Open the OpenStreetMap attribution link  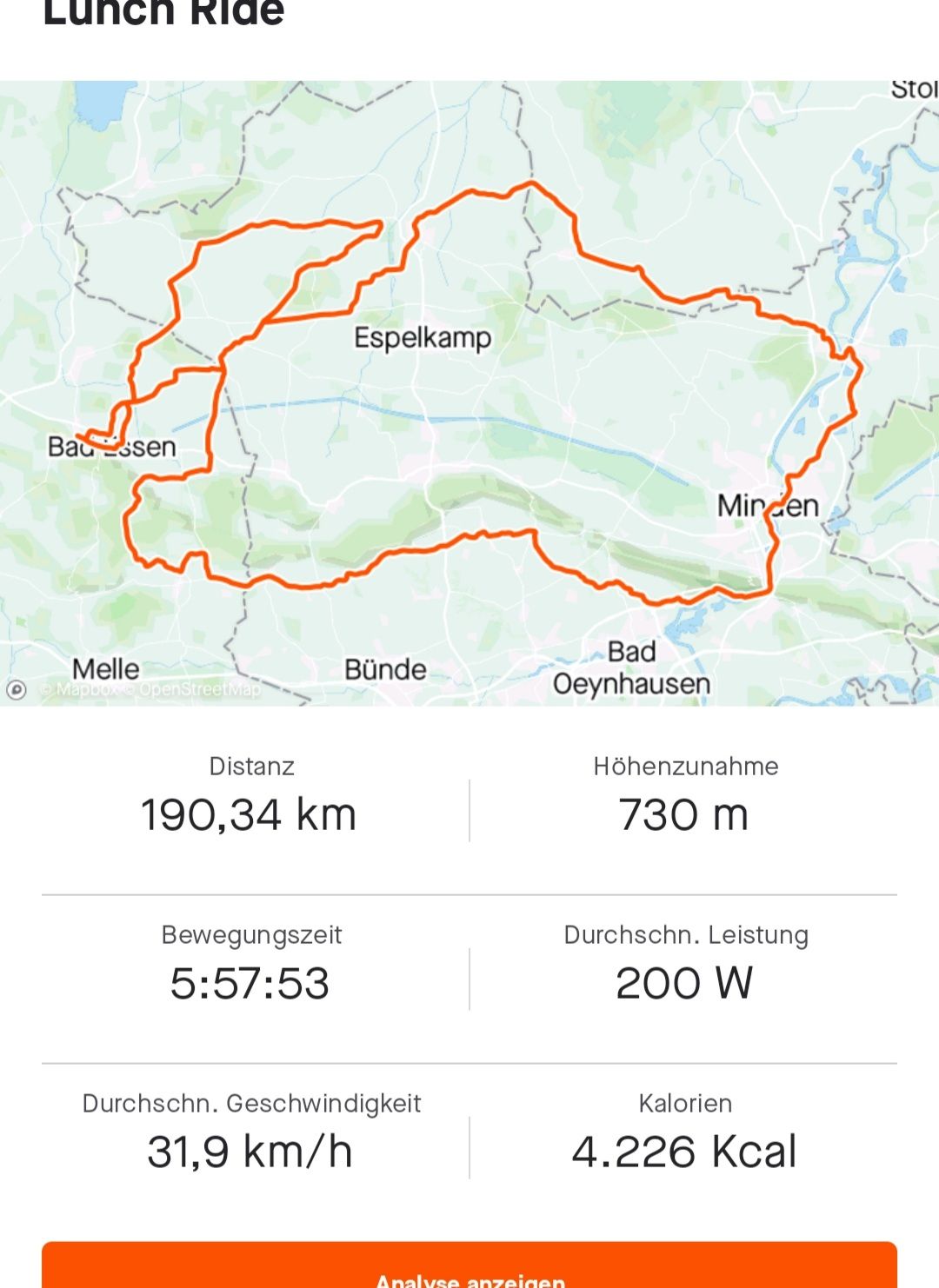pyautogui.click(x=193, y=689)
